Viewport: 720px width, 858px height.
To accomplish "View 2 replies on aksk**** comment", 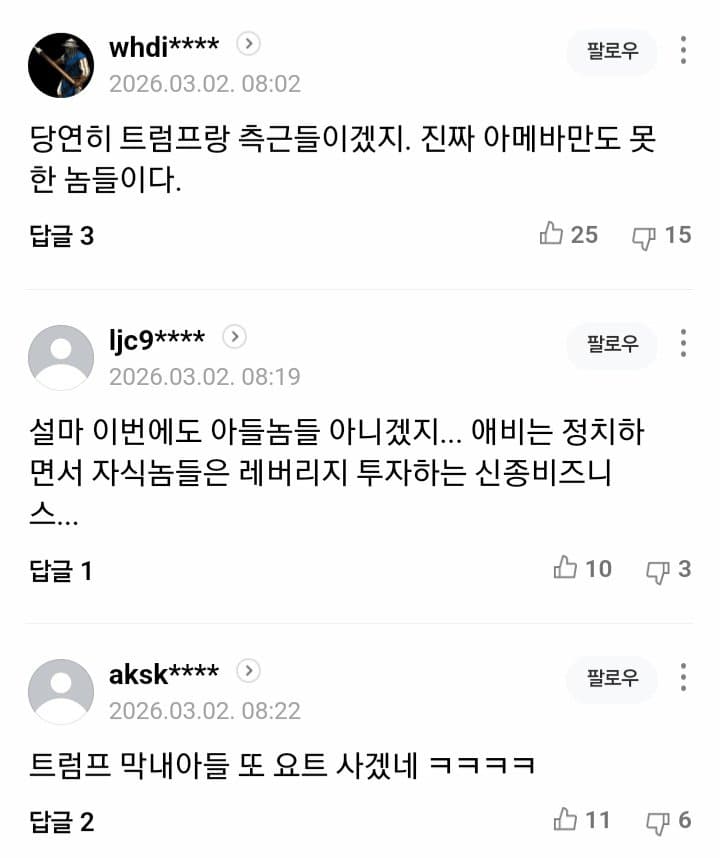I will pos(61,822).
